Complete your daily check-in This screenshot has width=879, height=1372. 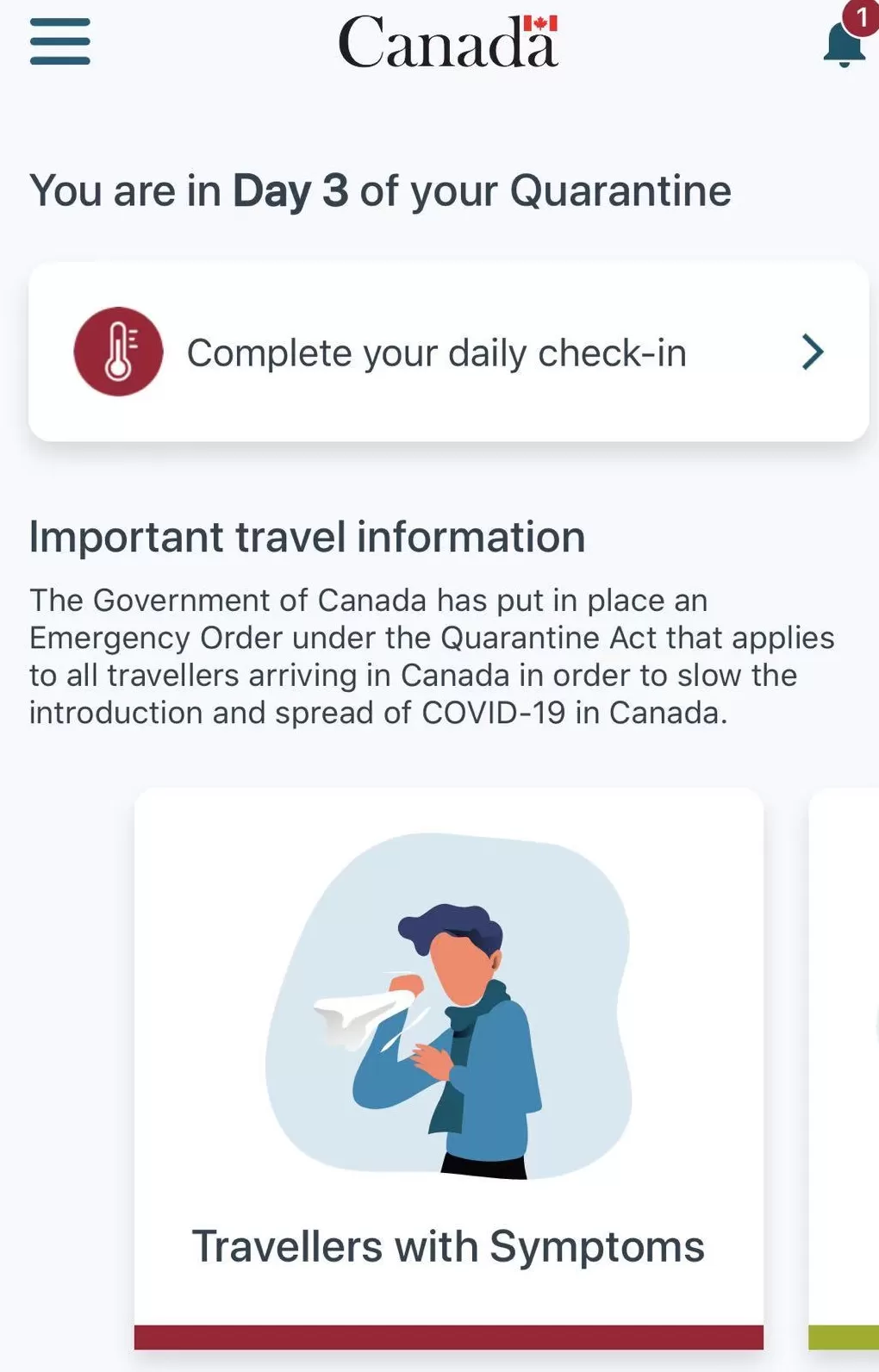tap(448, 352)
